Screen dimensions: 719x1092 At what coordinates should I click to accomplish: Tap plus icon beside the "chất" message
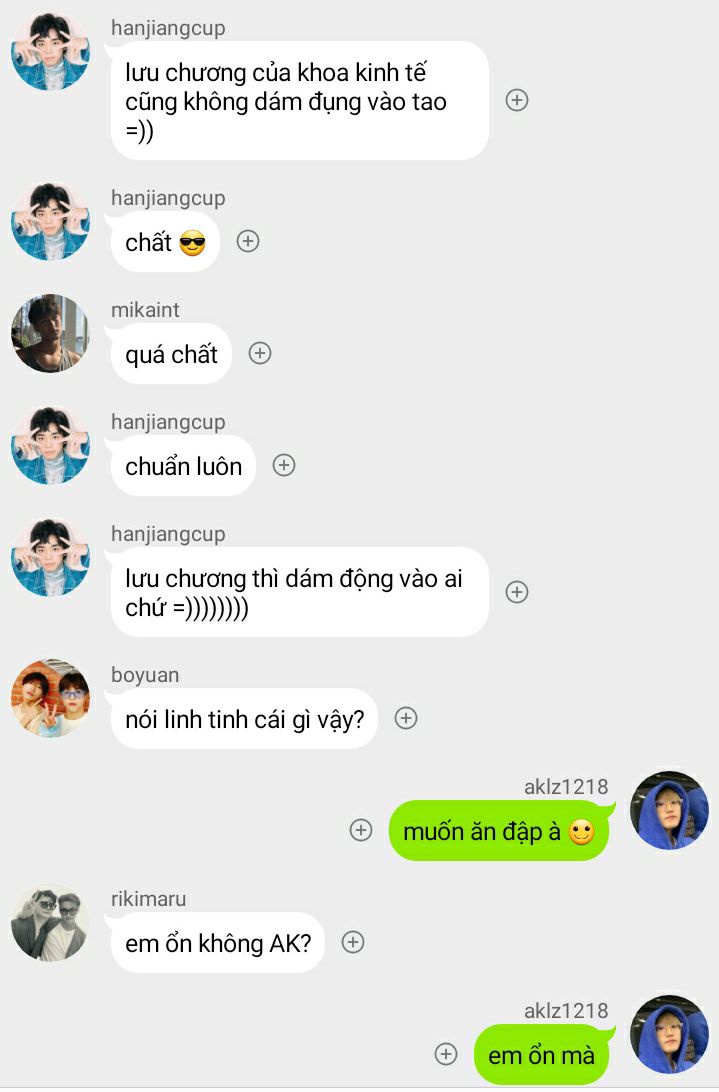pyautogui.click(x=248, y=241)
